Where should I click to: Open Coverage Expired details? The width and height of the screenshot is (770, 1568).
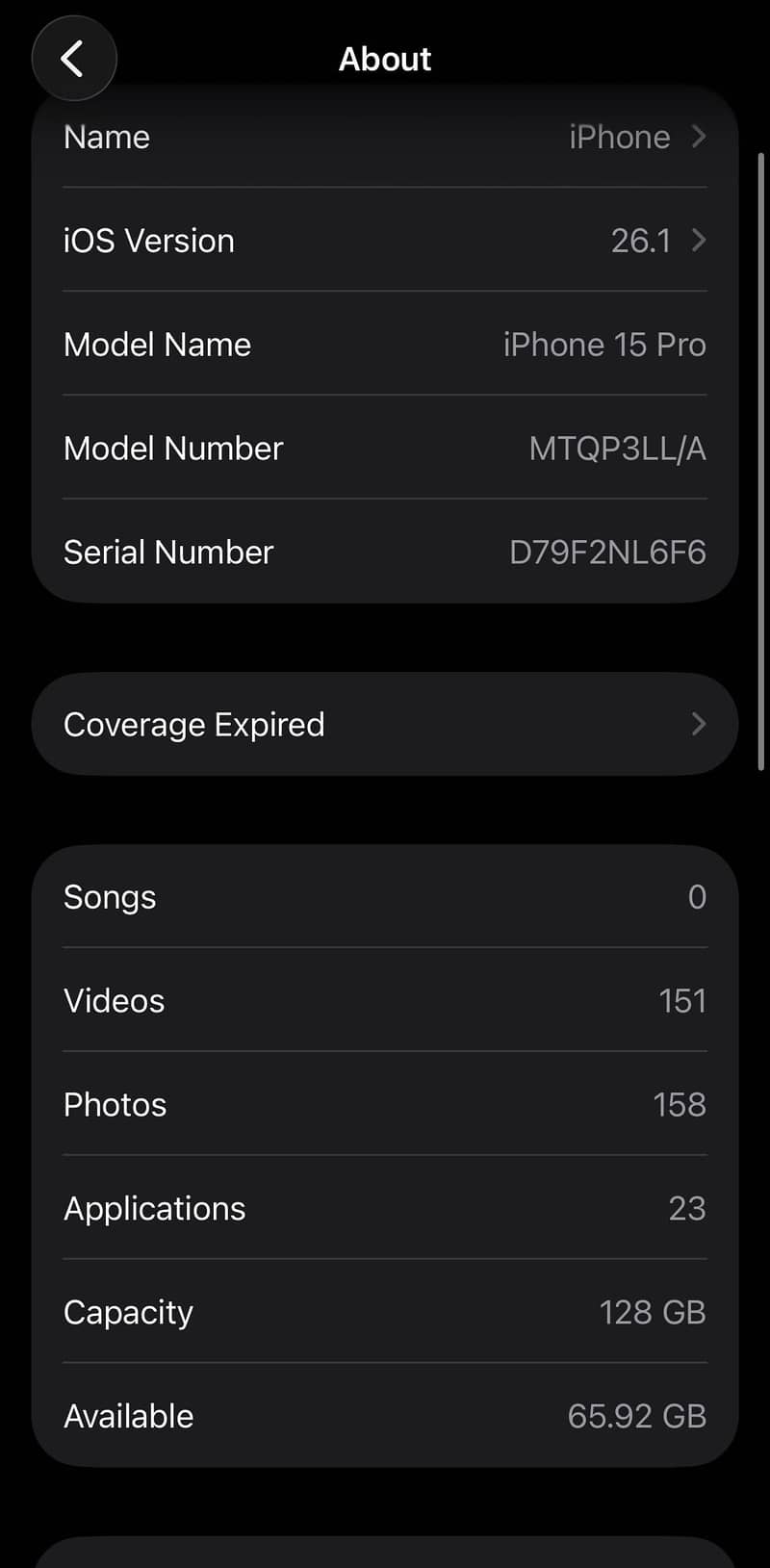click(x=385, y=724)
